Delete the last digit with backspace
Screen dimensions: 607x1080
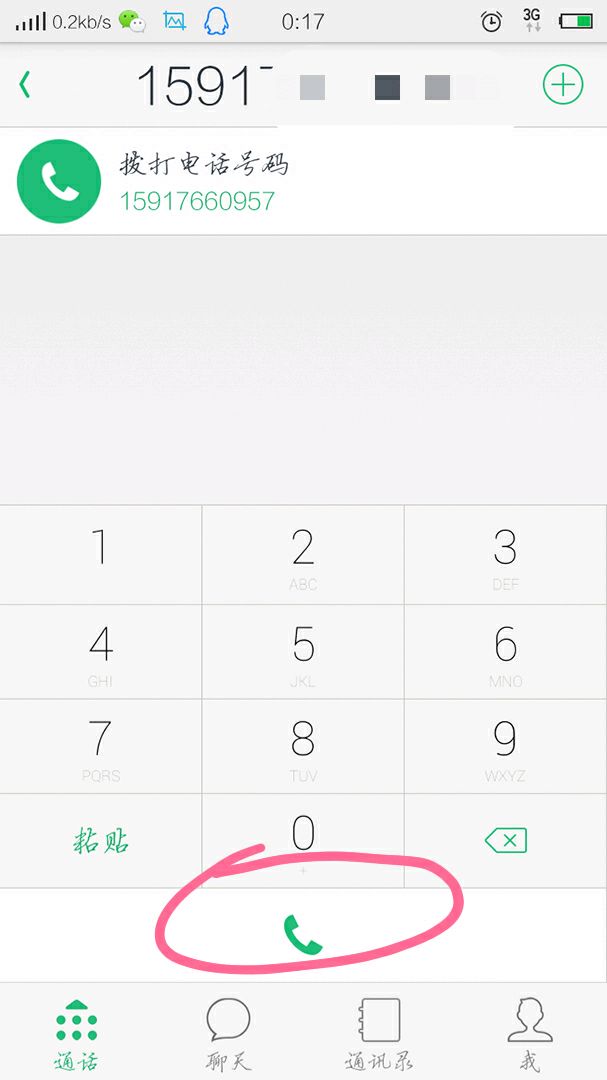click(505, 841)
